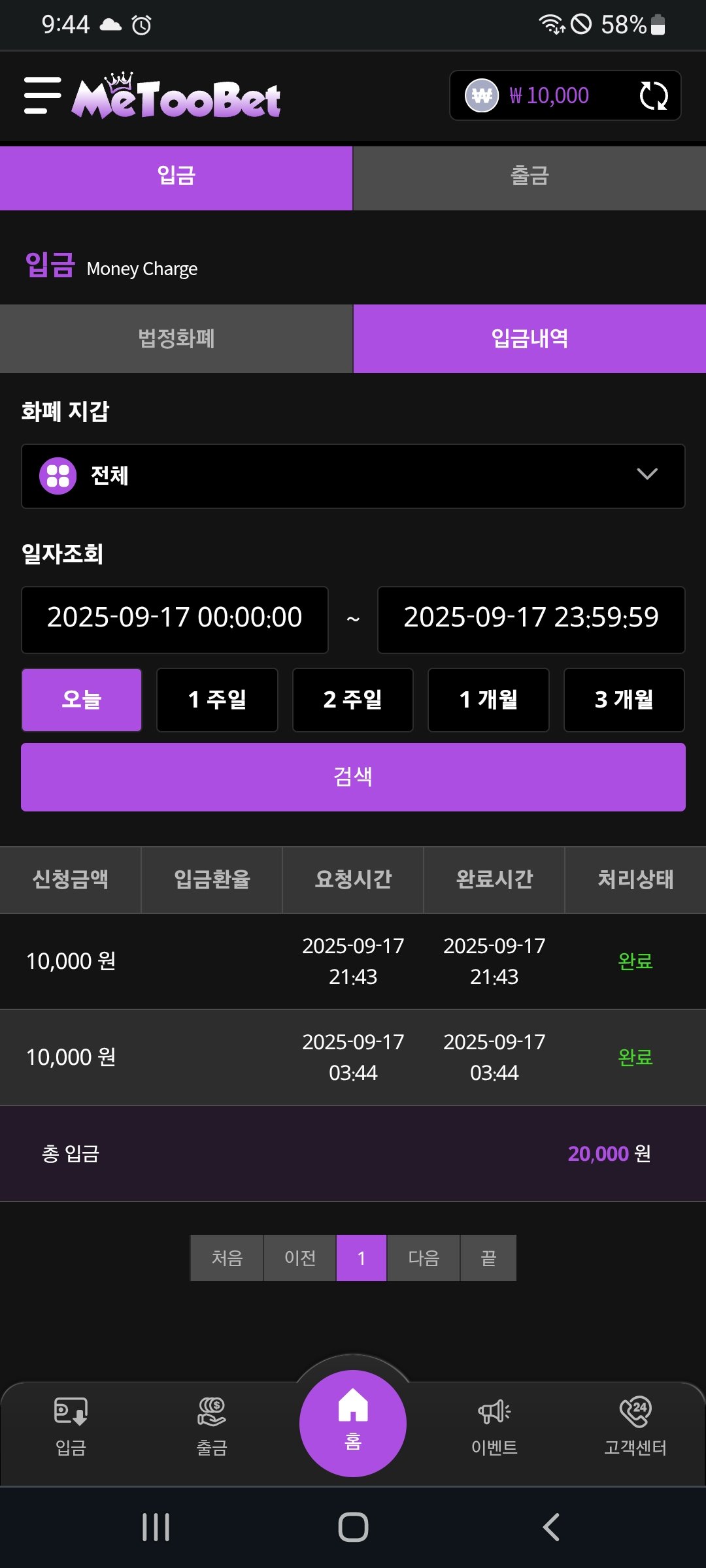Screen dimensions: 706x1568
Task: Edit end date 2025-09-17 23:59:59
Action: [531, 619]
